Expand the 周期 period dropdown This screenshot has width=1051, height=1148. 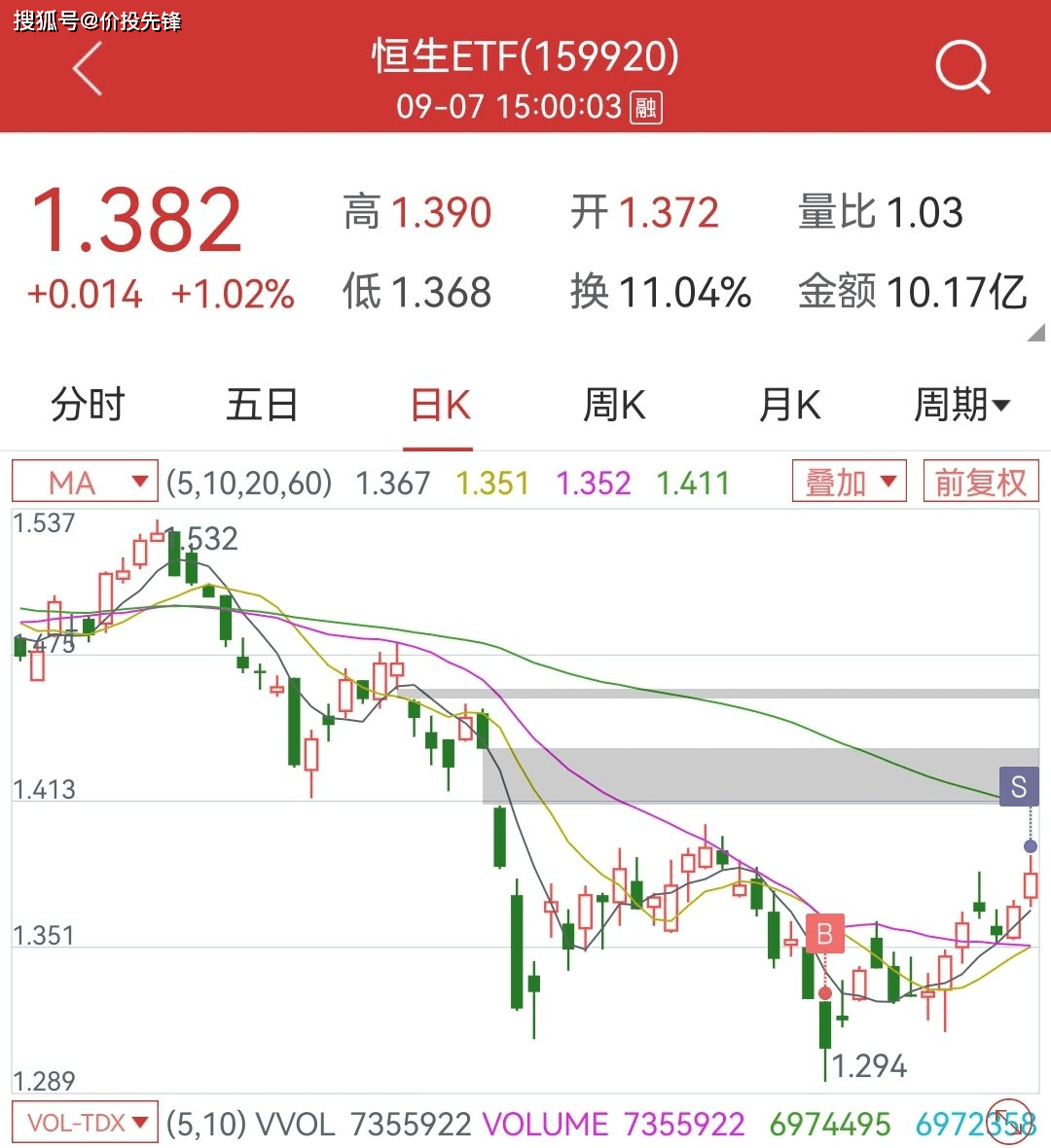961,405
